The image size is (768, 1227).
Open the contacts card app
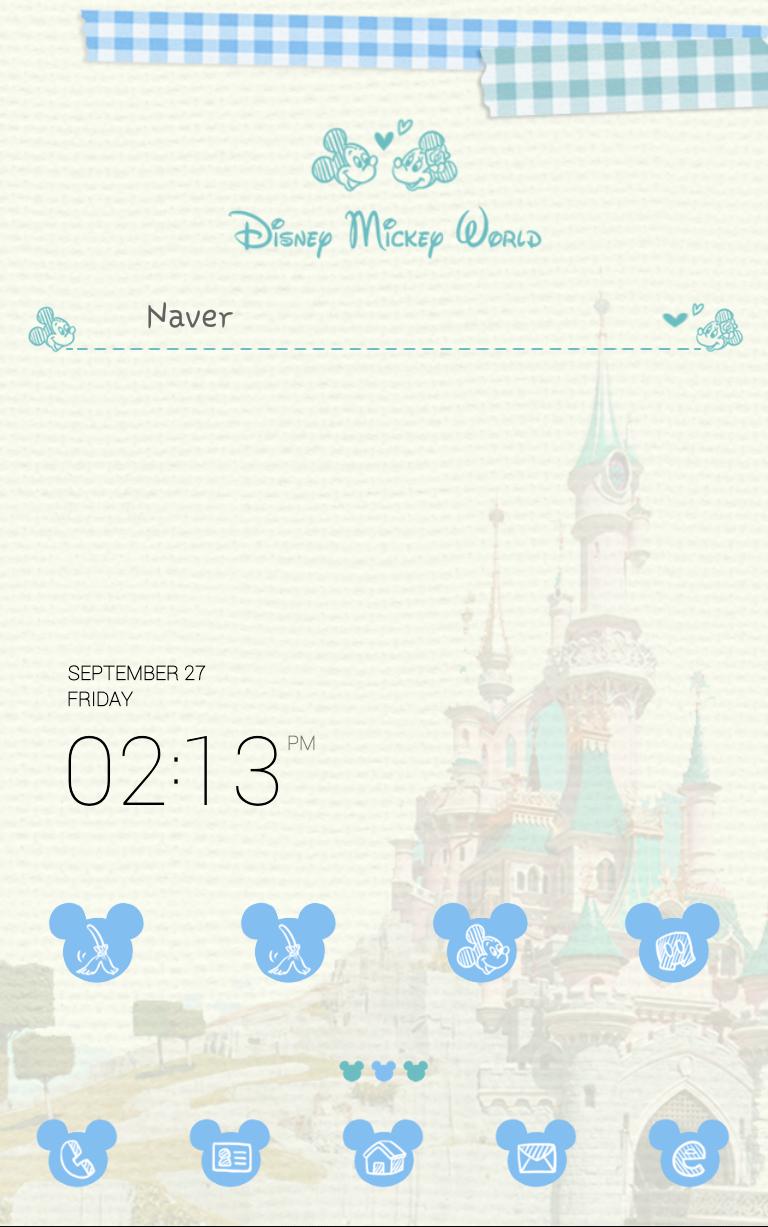[230, 1154]
